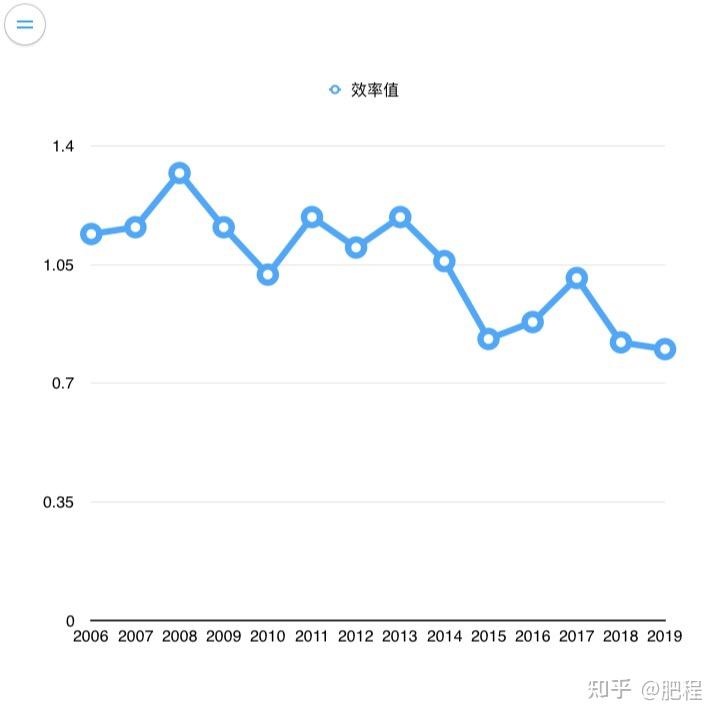Viewport: 720px width, 720px height.
Task: Tap the 2008 data point on the chart
Action: (x=179, y=173)
